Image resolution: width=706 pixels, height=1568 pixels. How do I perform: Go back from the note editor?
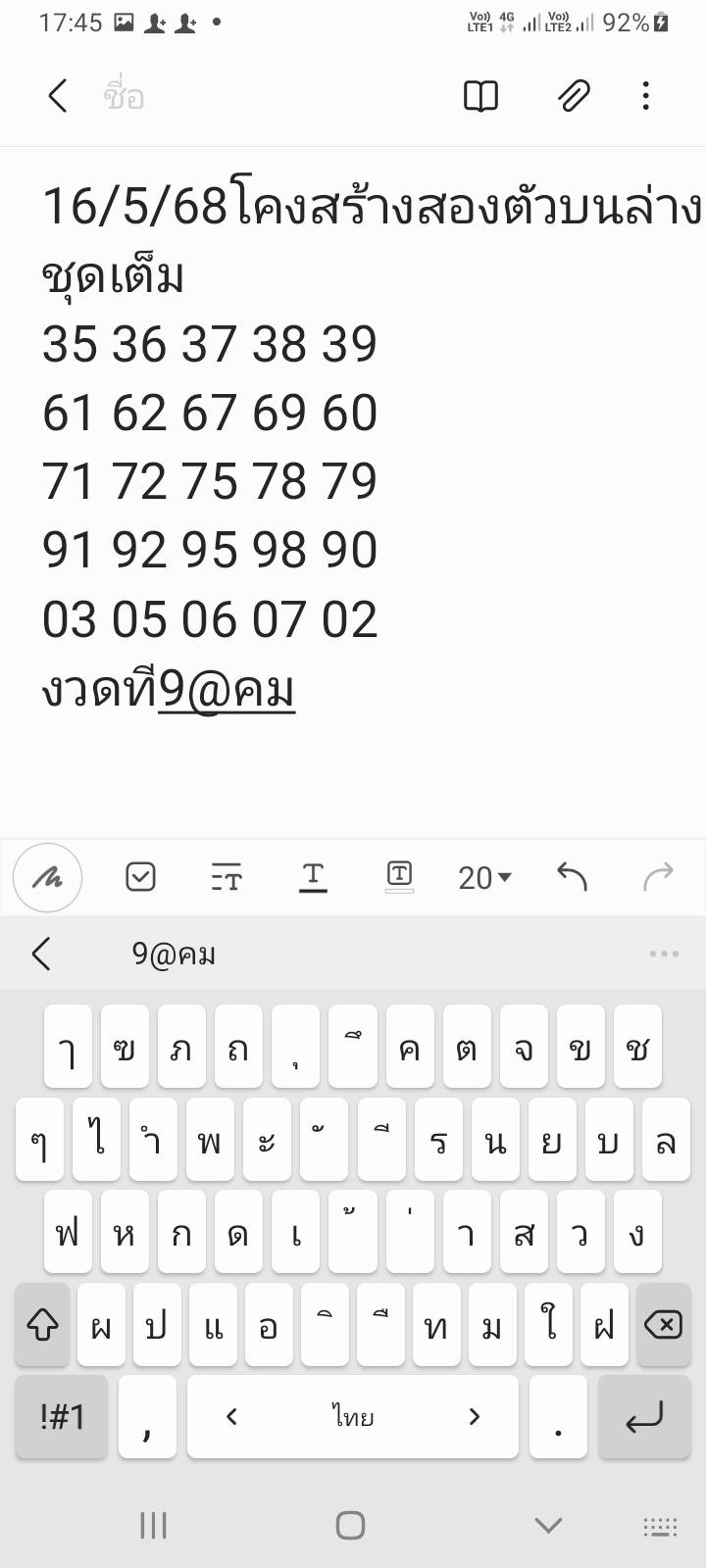tap(58, 96)
